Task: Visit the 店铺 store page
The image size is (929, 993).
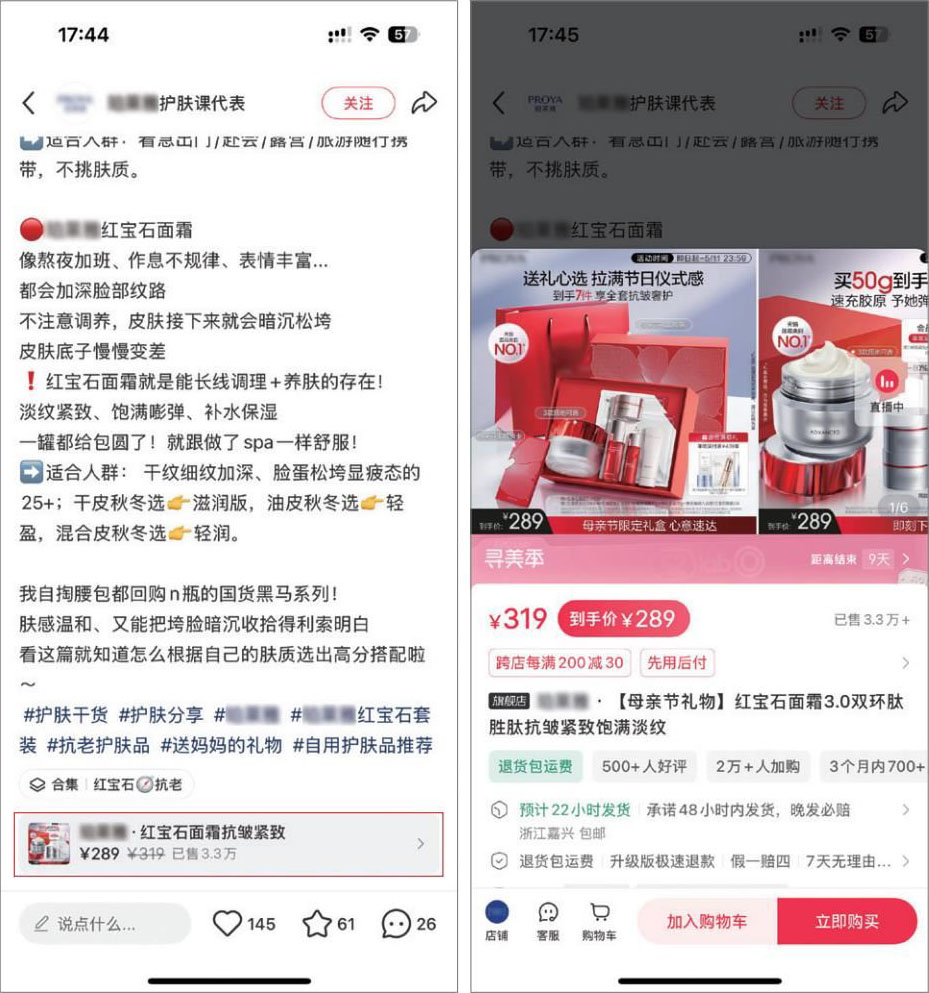Action: pyautogui.click(x=496, y=921)
